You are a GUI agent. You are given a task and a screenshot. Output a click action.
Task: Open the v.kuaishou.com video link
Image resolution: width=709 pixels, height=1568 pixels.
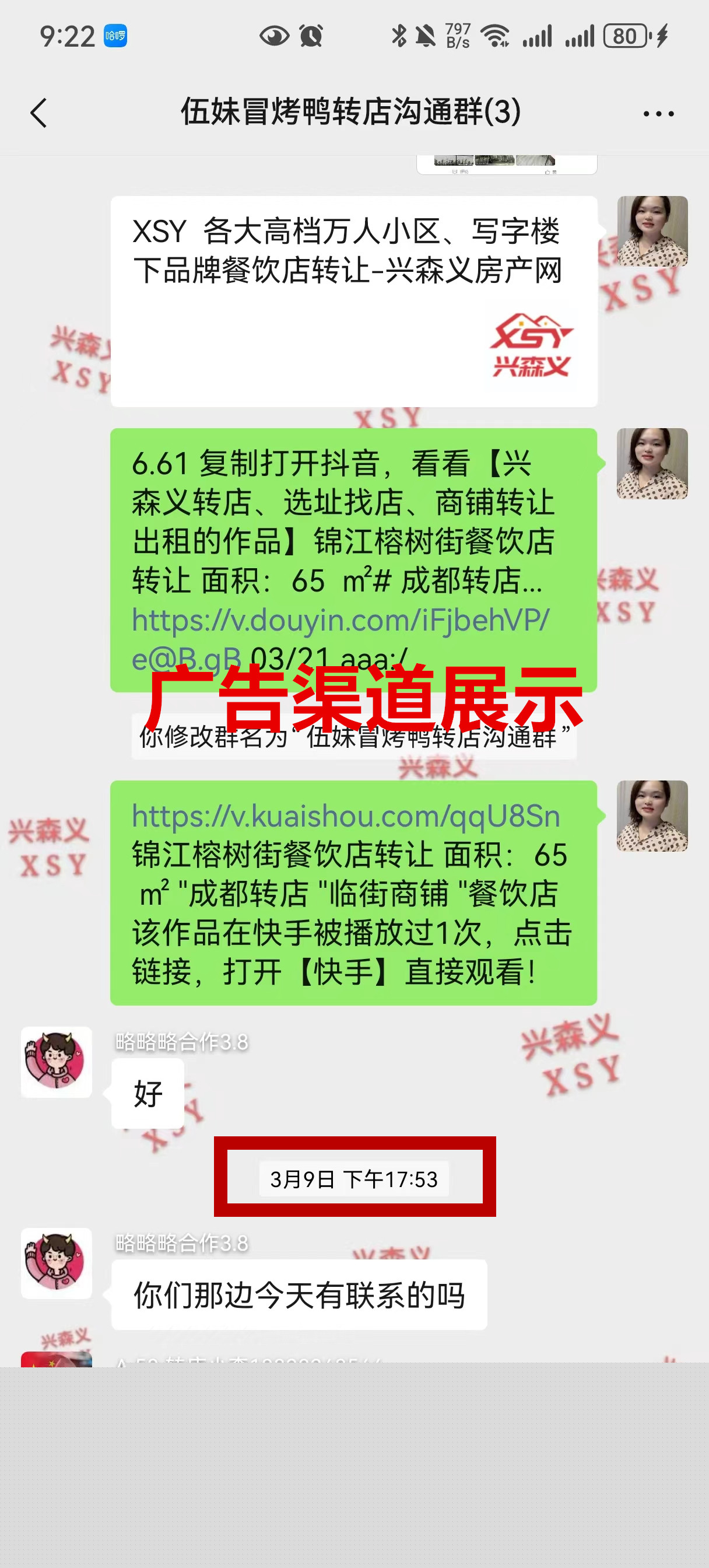click(346, 816)
